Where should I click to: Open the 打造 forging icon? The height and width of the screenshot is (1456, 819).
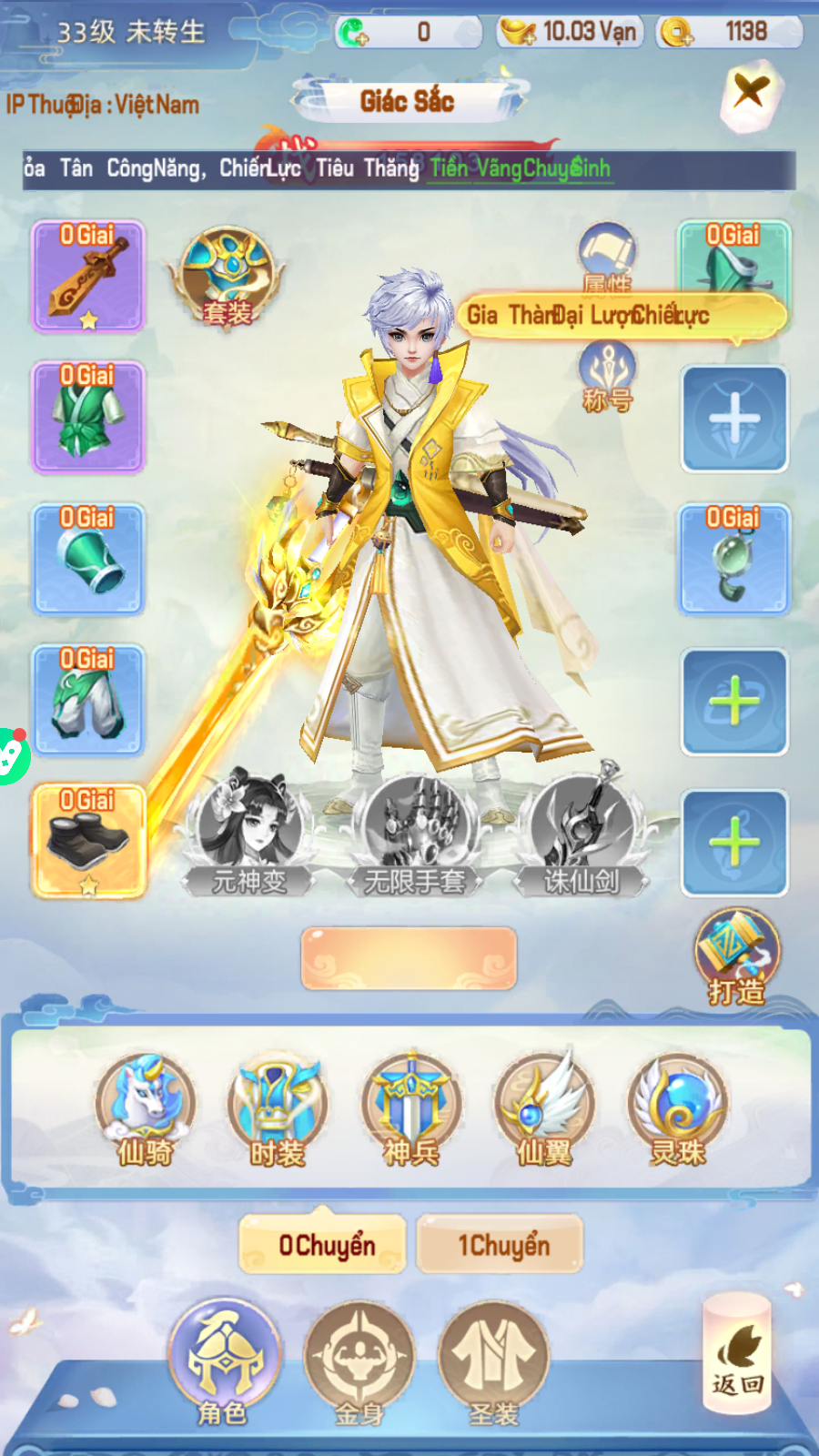(x=736, y=955)
